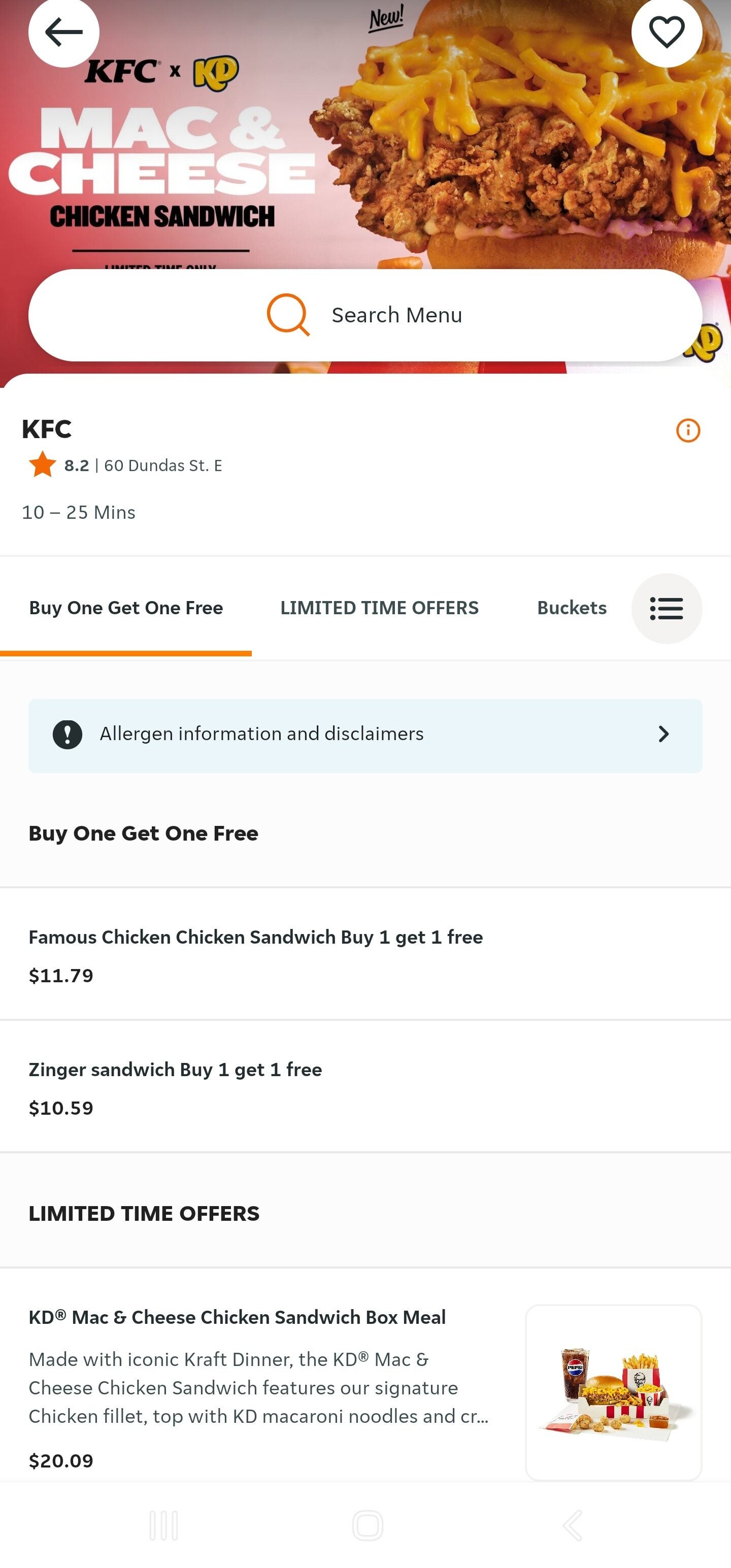Switch to the Buckets tab
Screen dimensions: 731x1568
click(571, 608)
